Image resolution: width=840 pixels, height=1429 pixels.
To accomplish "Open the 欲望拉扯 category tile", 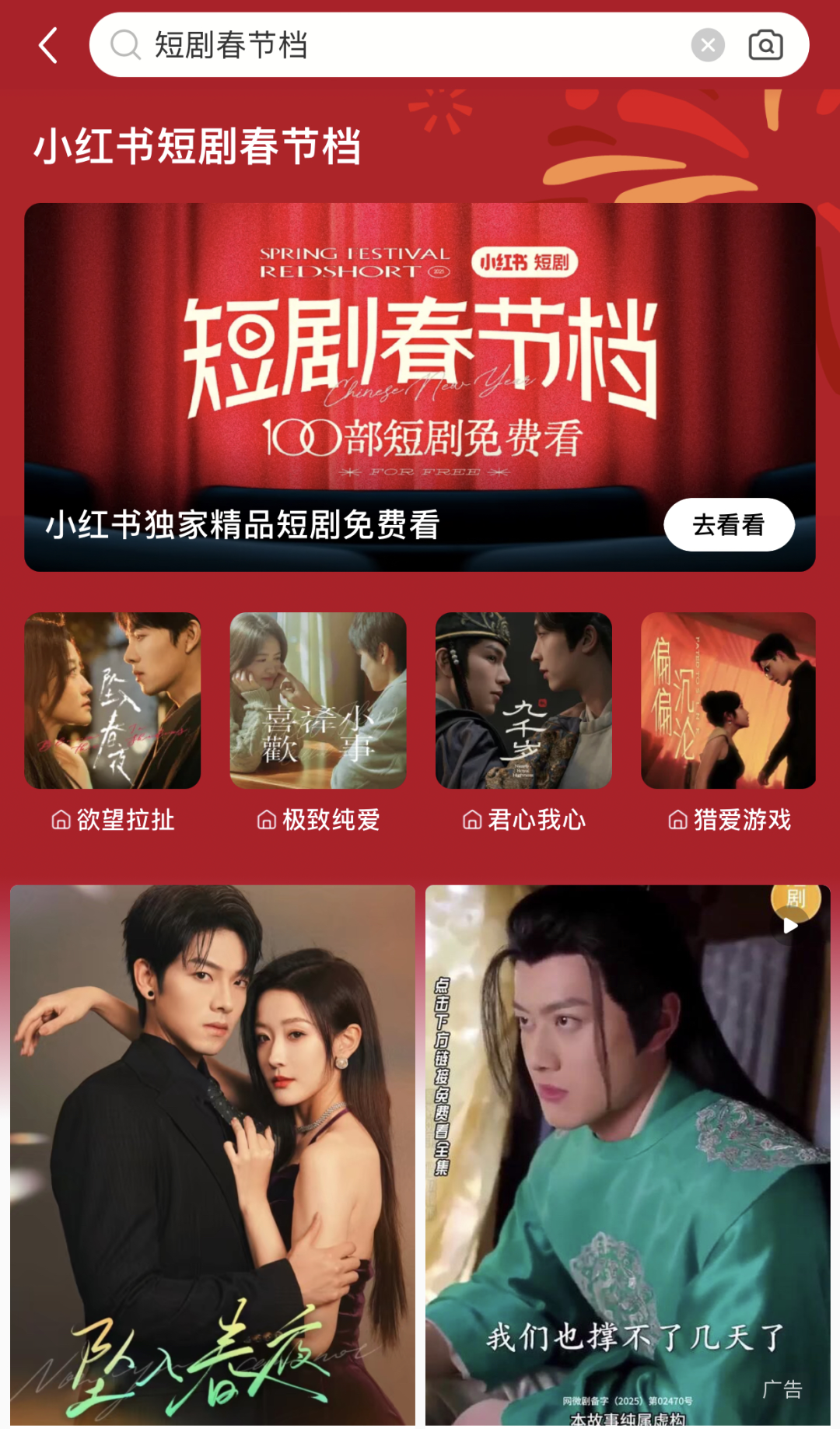I will tap(113, 723).
